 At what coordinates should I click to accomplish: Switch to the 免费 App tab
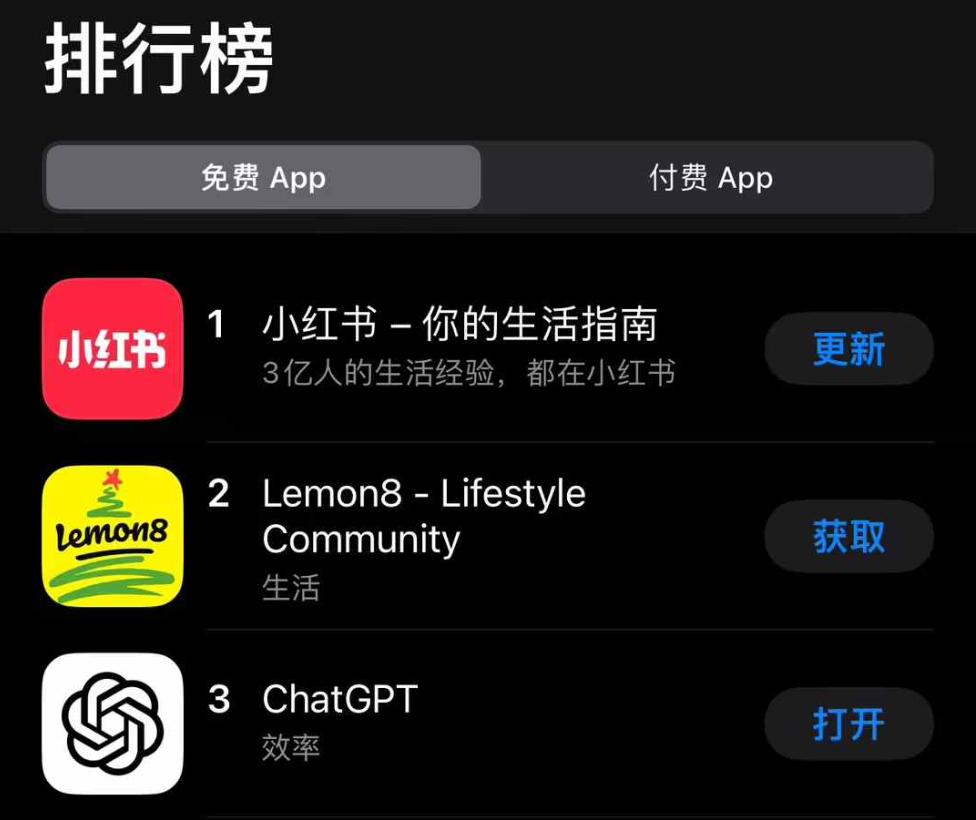point(263,178)
